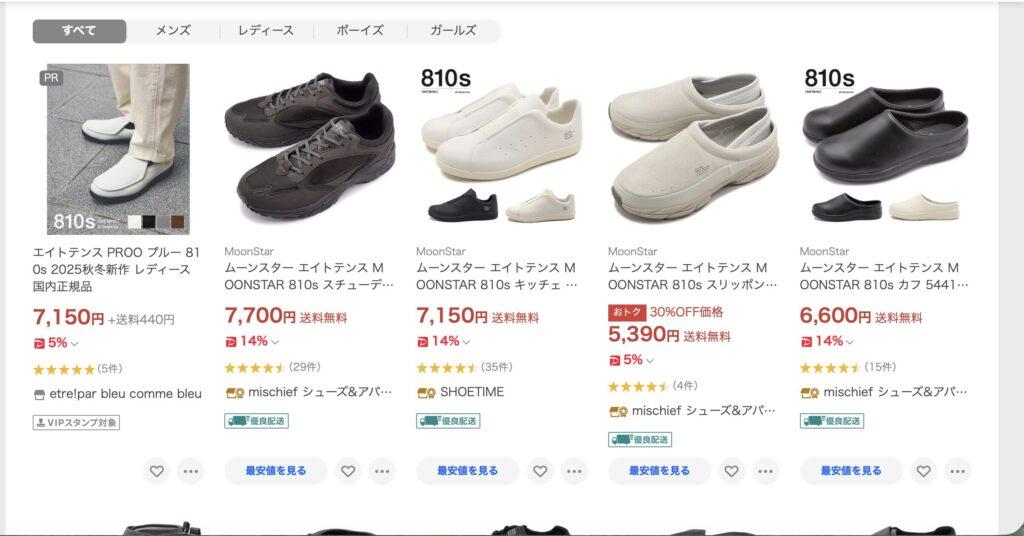Switch to the レディース tab
The image size is (1024, 536).
(266, 31)
